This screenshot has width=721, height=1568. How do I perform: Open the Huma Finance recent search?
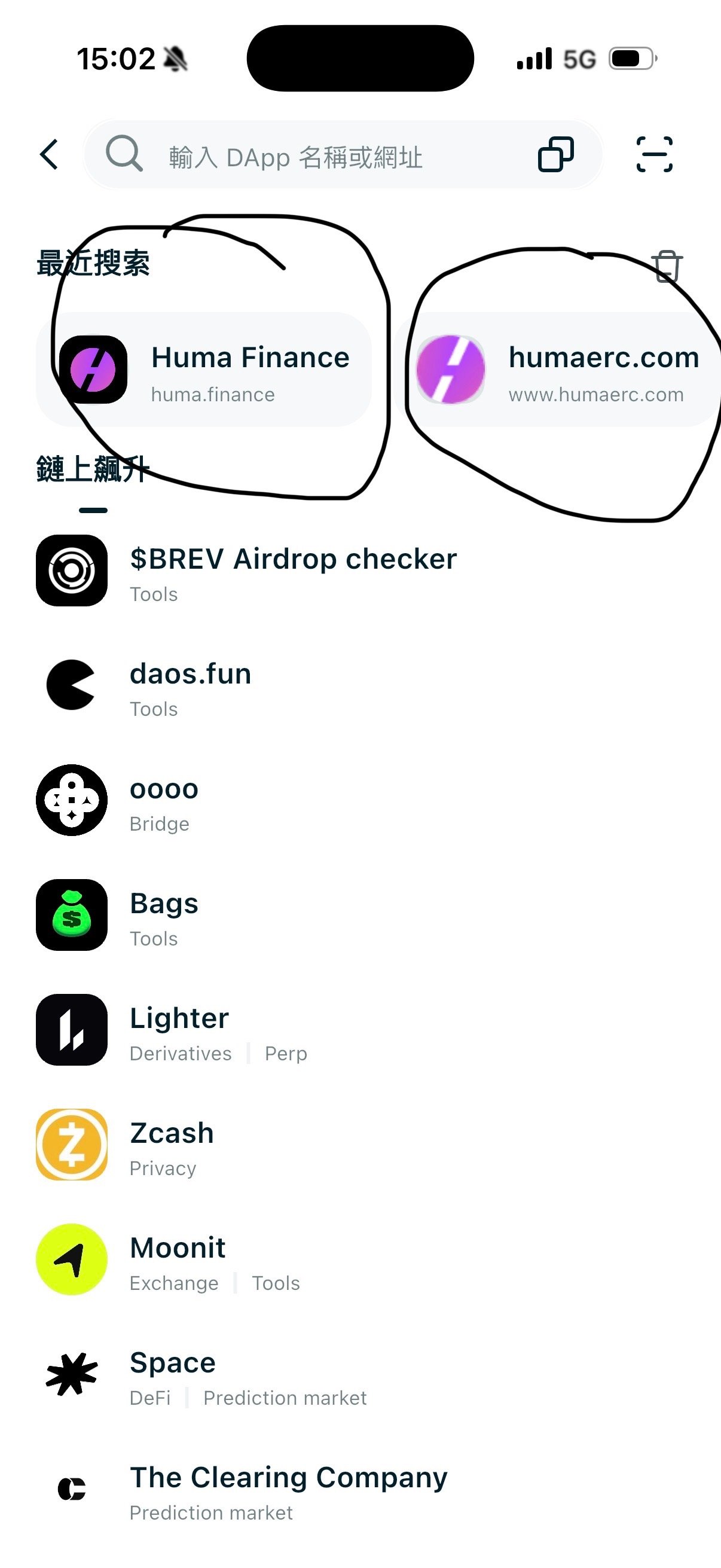click(x=204, y=370)
